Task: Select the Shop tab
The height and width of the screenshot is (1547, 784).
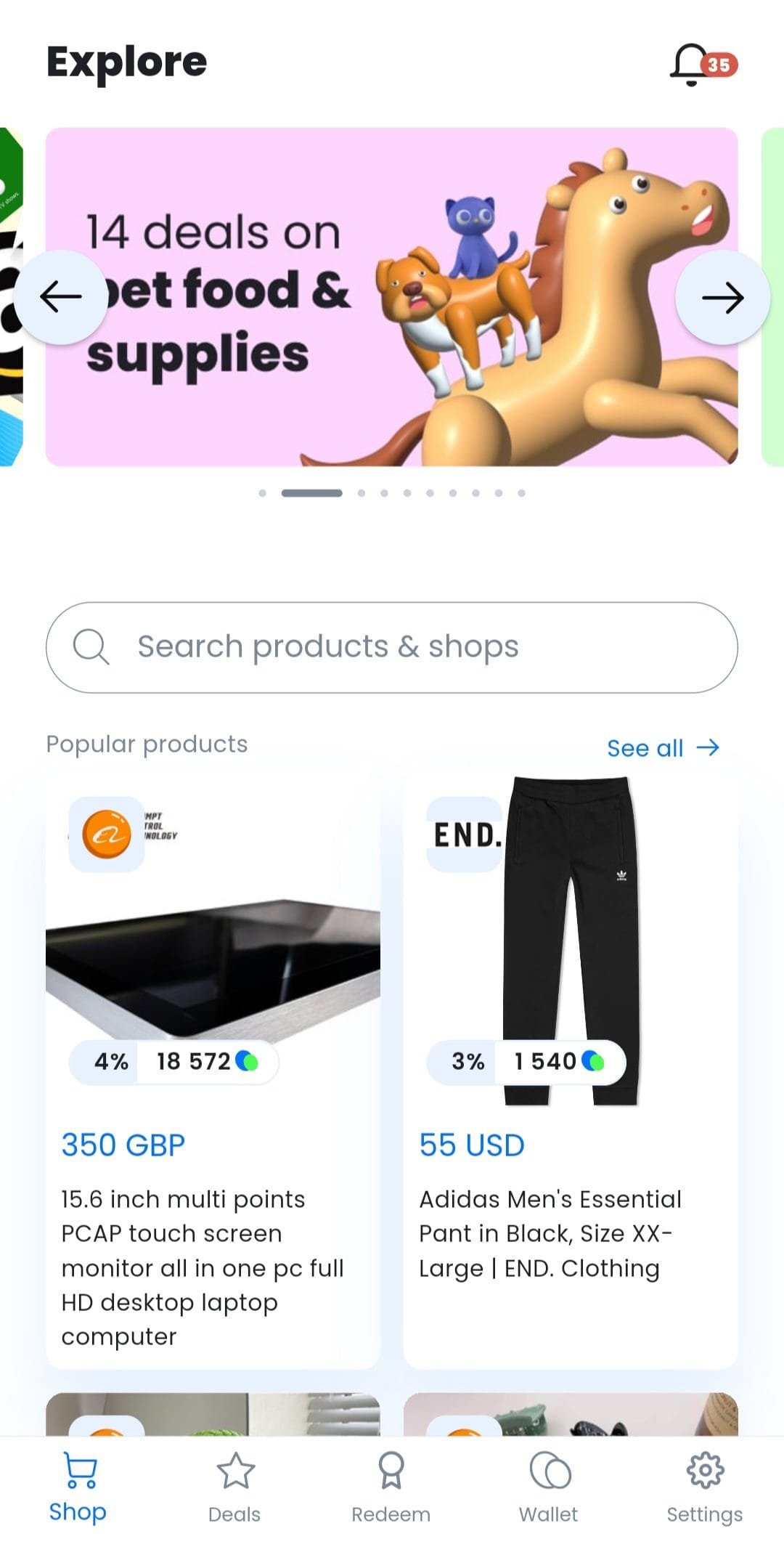Action: (x=78, y=1488)
